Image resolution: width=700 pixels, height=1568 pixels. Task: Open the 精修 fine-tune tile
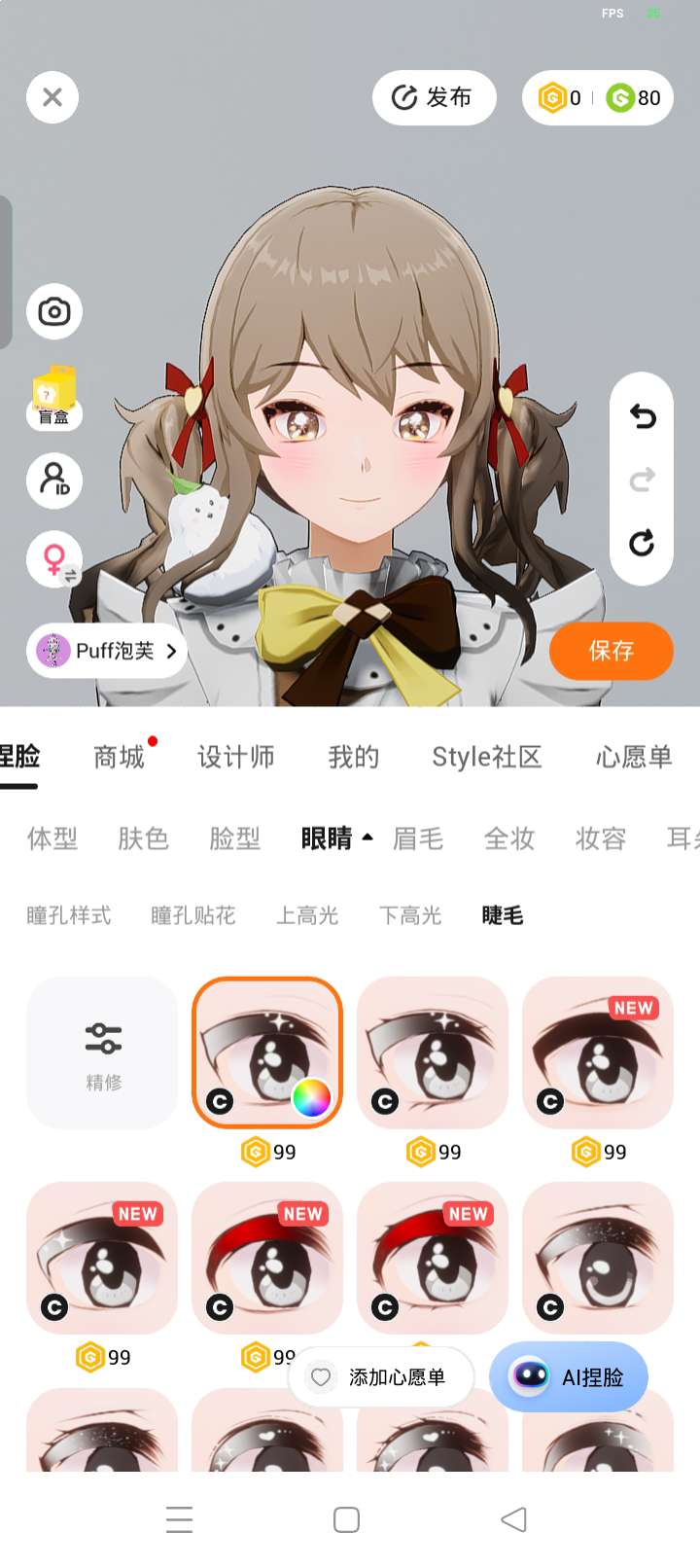103,1052
